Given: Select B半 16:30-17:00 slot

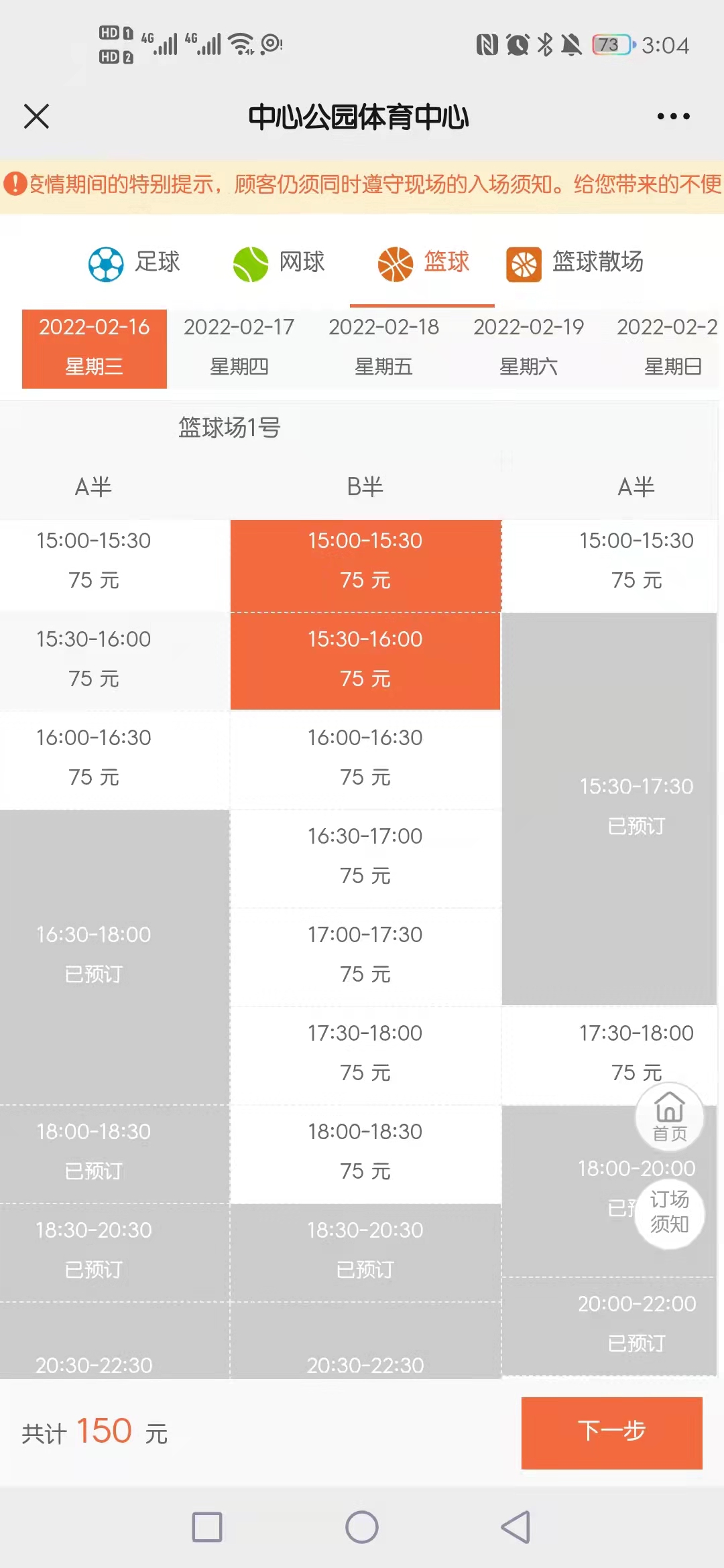Looking at the screenshot, I should click(365, 856).
